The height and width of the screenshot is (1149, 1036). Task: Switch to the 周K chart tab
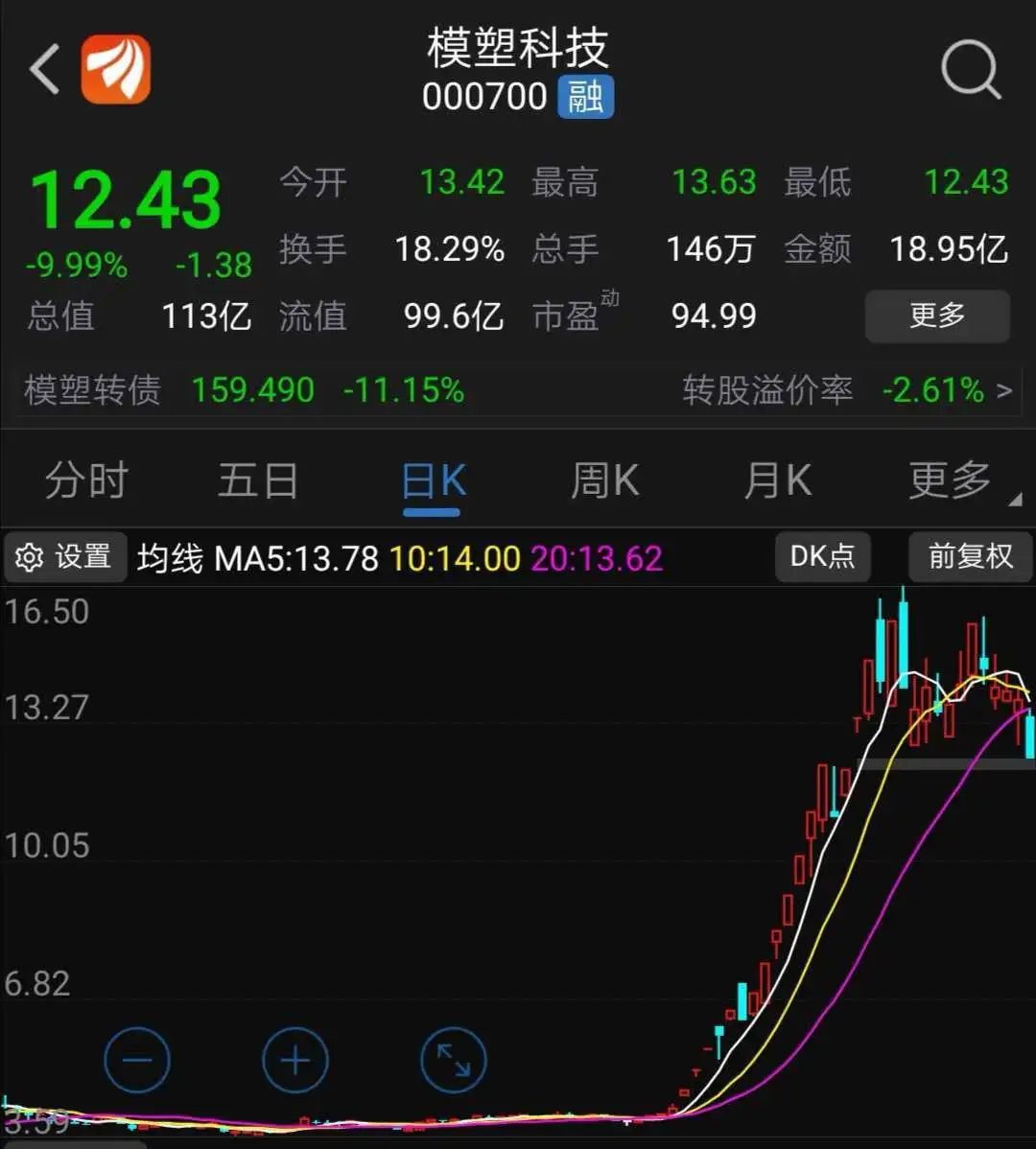point(604,480)
